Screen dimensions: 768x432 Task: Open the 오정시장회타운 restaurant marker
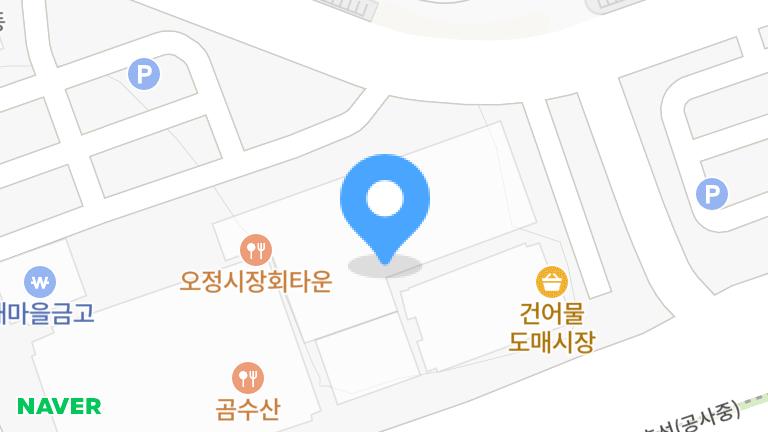[256, 248]
